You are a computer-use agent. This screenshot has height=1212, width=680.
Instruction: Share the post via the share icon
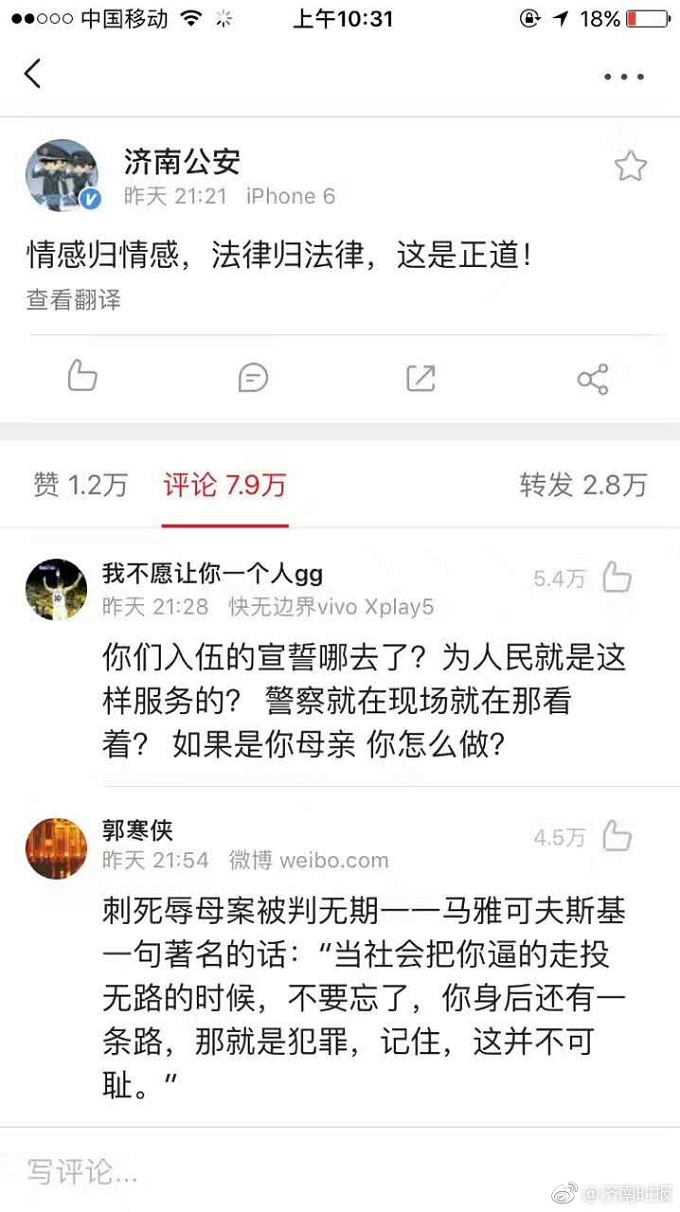tap(593, 379)
